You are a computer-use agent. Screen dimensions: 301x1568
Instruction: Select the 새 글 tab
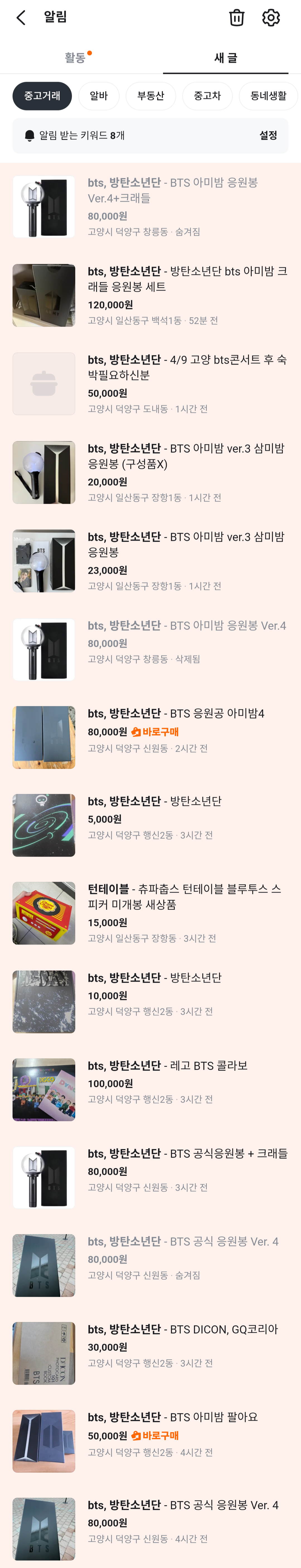[225, 58]
